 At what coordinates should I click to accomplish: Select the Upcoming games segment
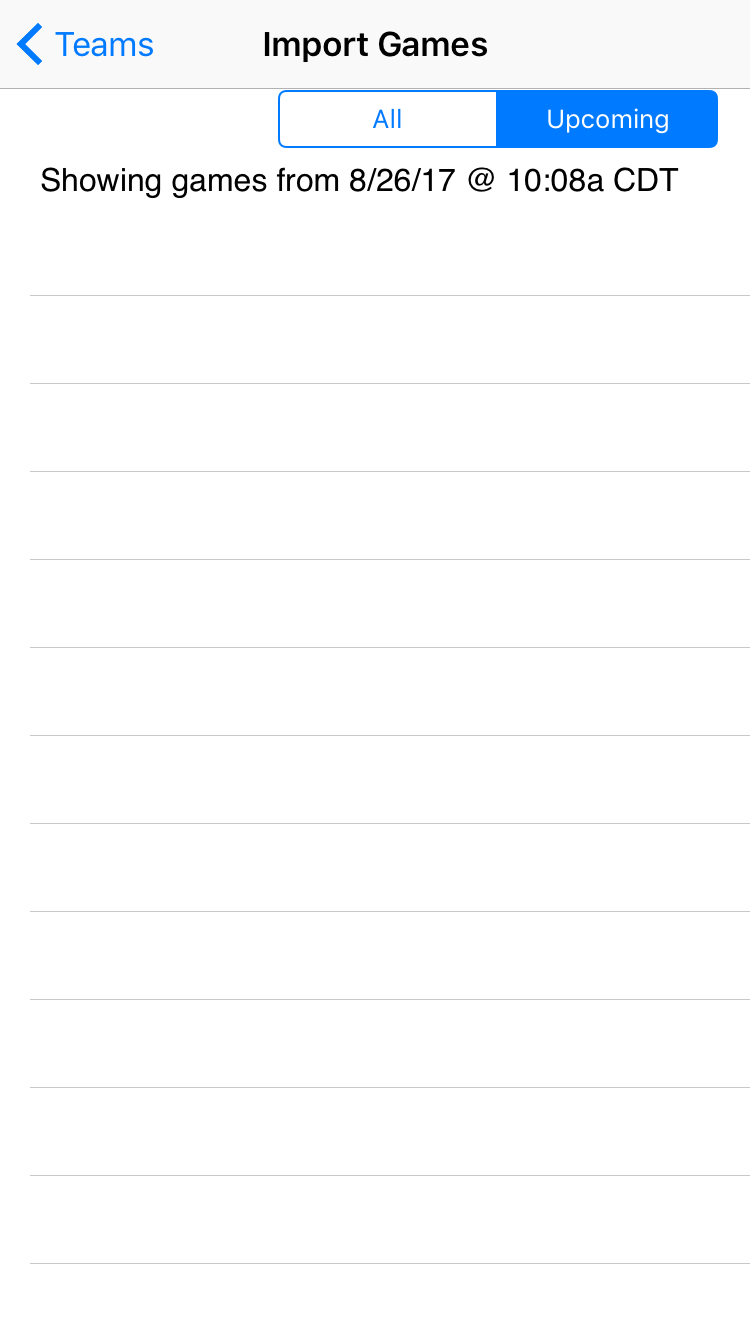pyautogui.click(x=607, y=120)
